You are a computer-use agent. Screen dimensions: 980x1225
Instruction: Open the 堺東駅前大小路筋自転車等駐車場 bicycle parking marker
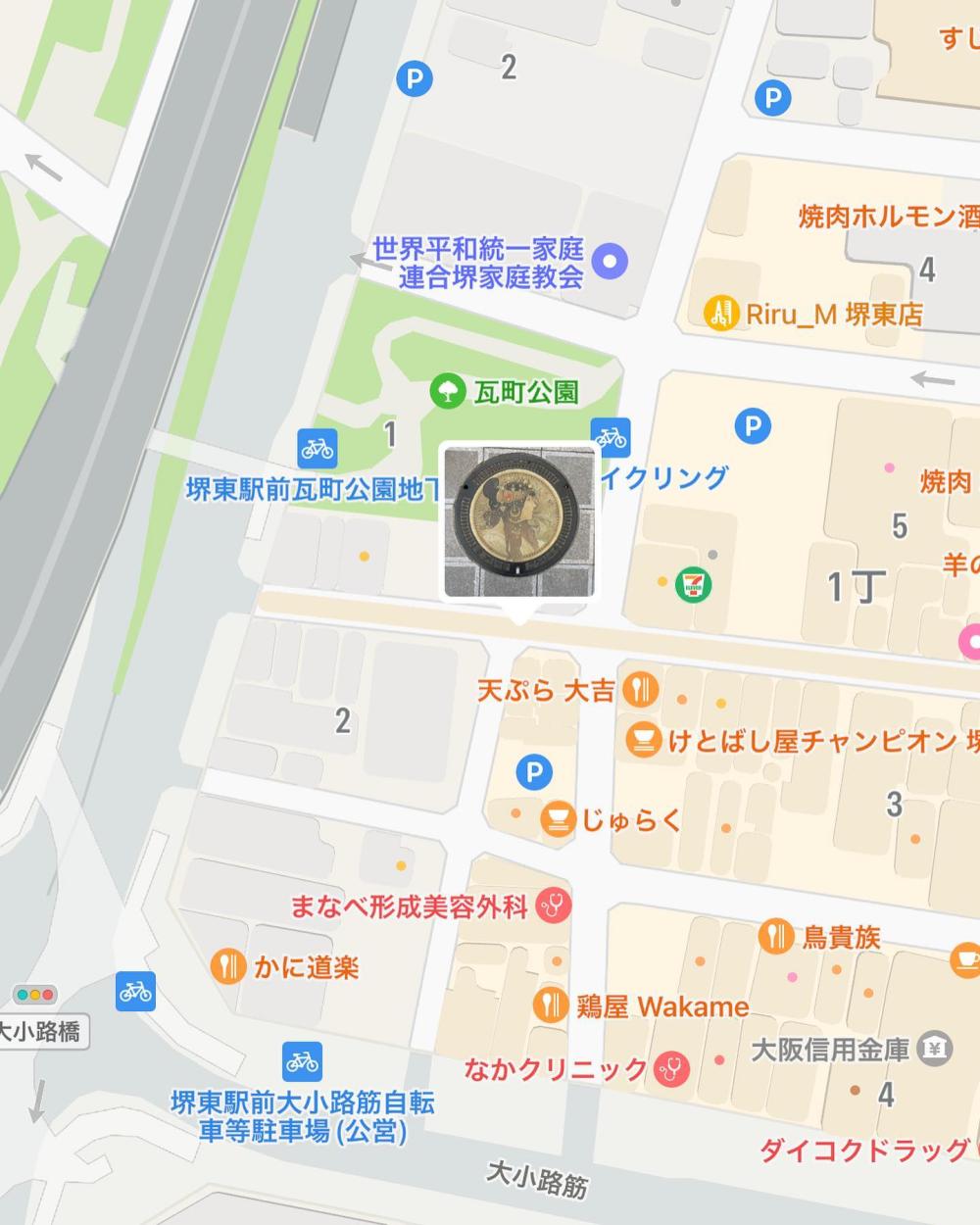303,1061
